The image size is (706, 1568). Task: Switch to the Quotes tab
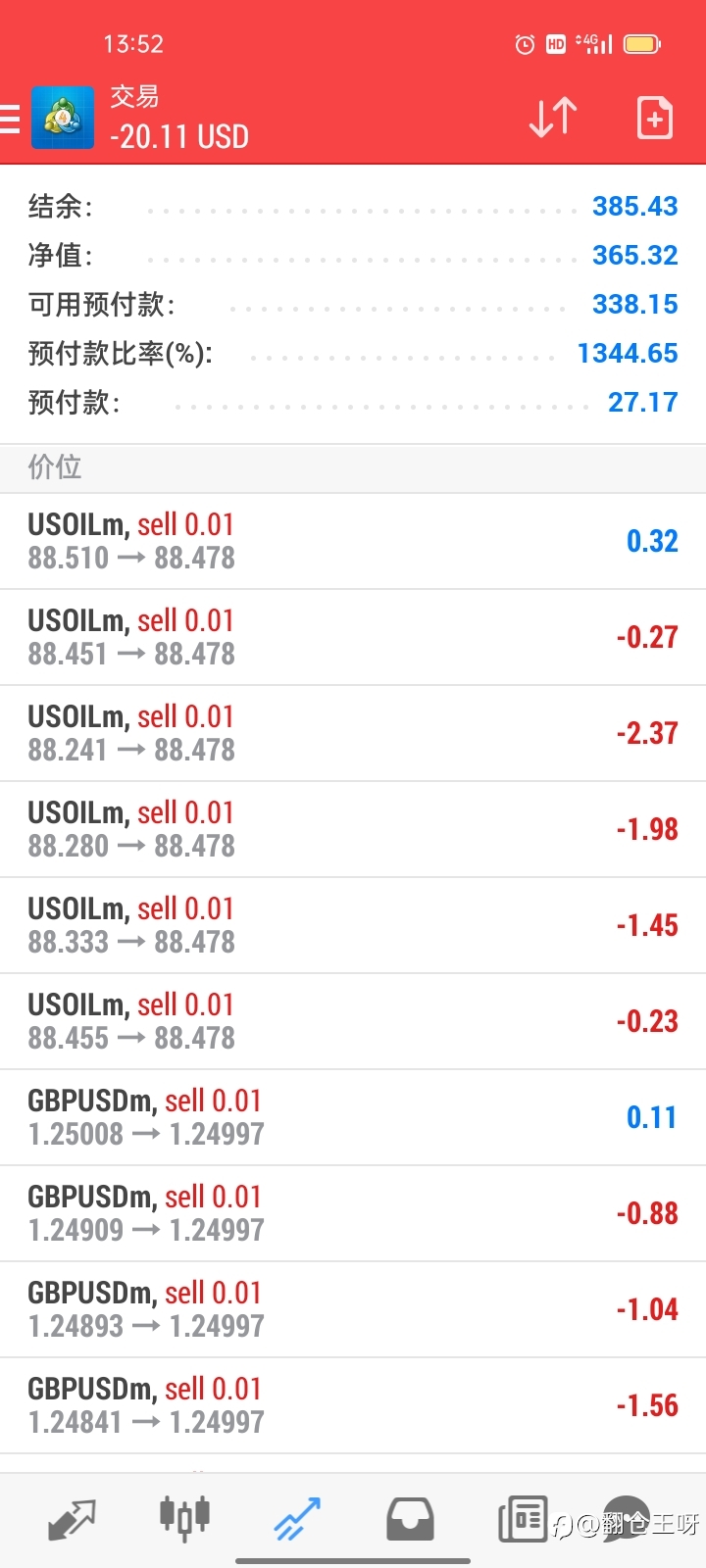point(72,1520)
